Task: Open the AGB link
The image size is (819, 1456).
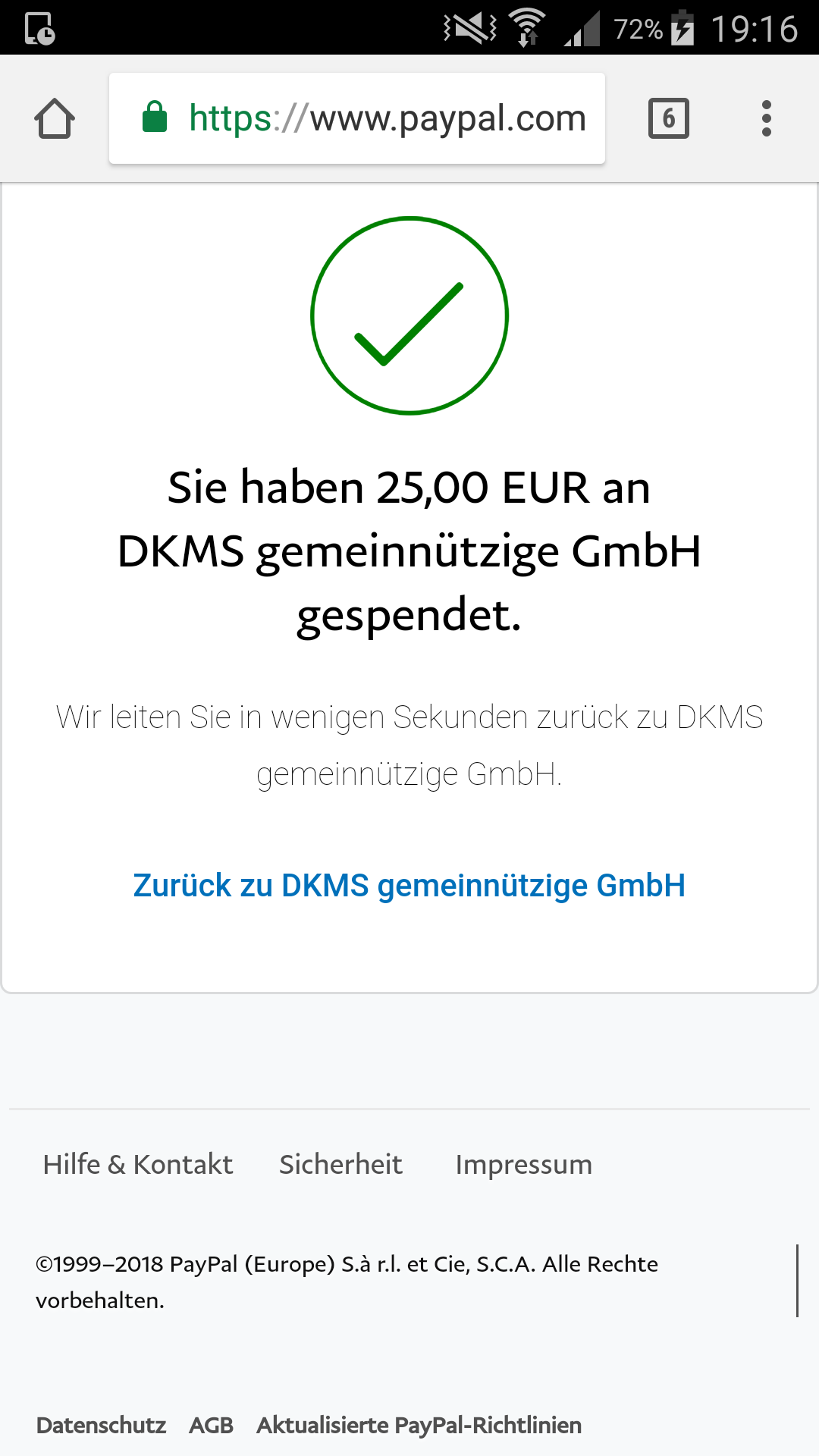Action: [x=211, y=1425]
